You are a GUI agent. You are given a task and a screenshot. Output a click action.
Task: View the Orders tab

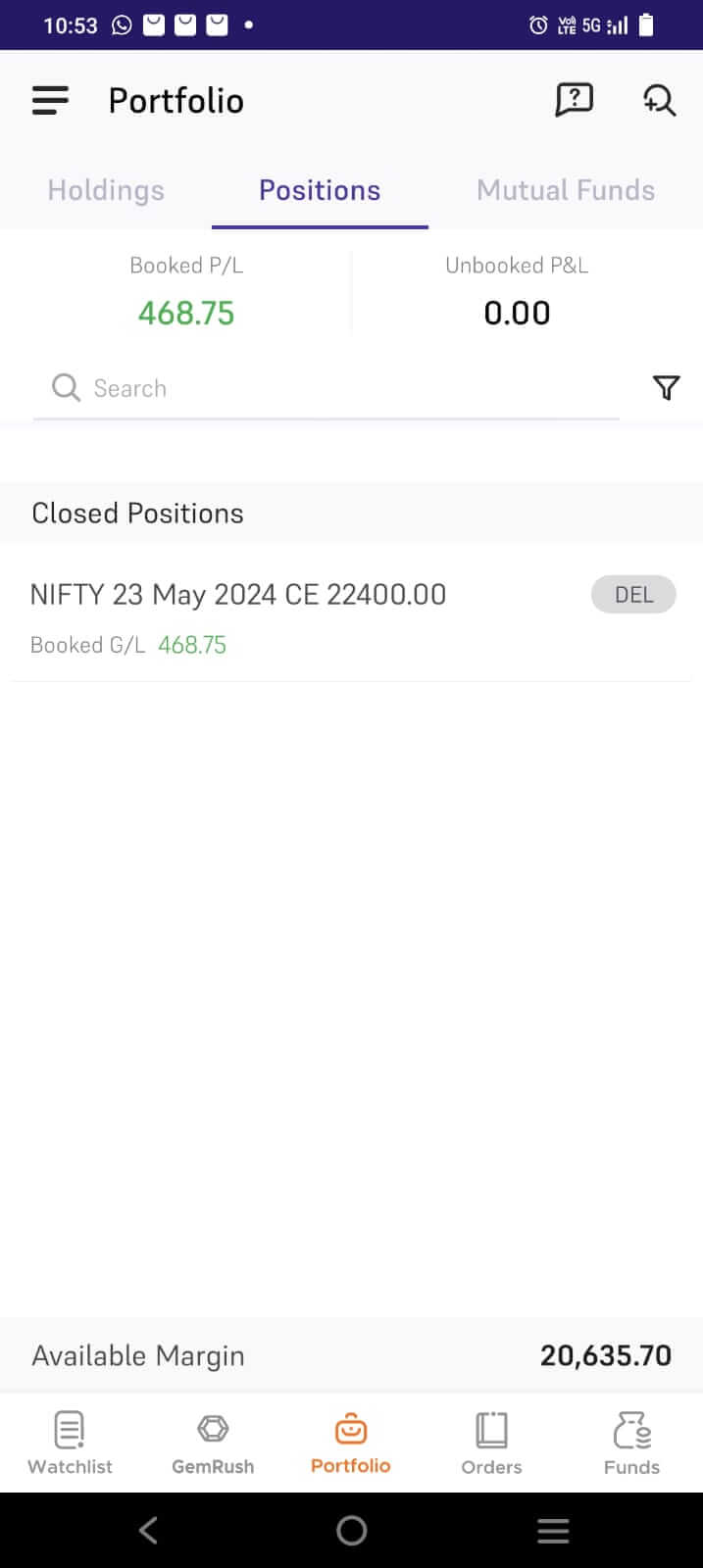click(491, 1443)
